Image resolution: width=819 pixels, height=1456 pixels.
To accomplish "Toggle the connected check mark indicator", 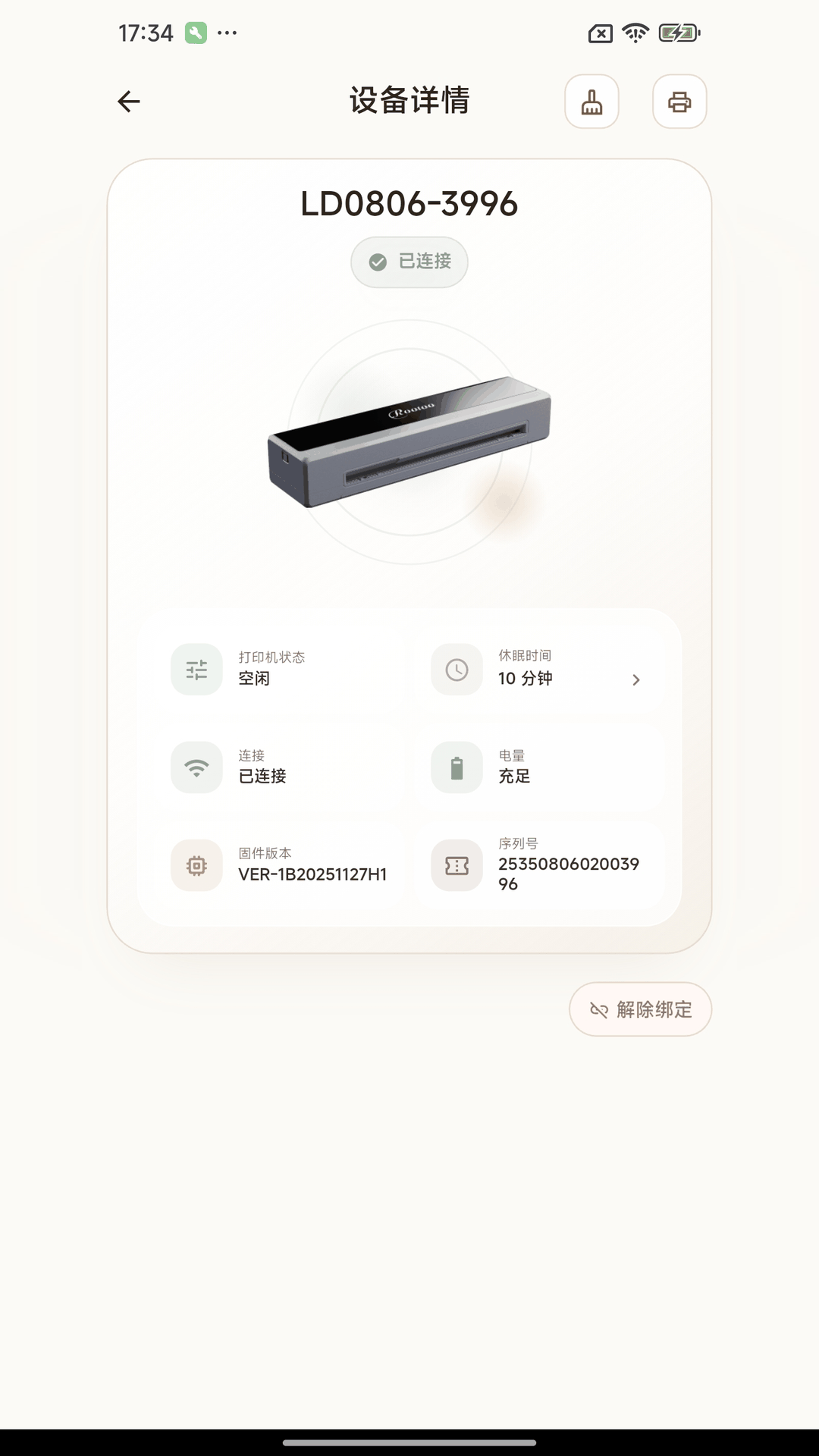I will point(376,262).
